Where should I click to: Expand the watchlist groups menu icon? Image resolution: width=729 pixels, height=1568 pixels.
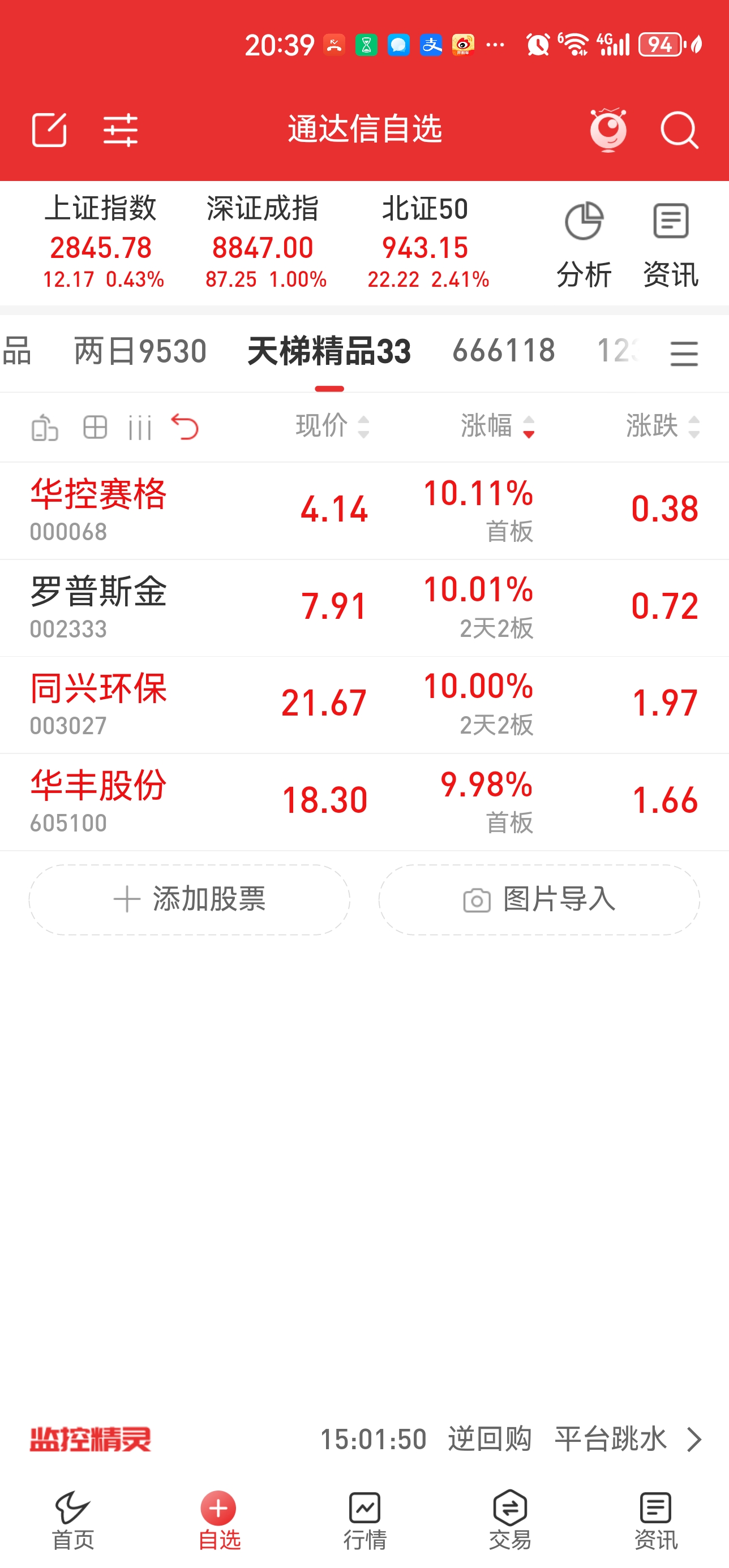[684, 353]
